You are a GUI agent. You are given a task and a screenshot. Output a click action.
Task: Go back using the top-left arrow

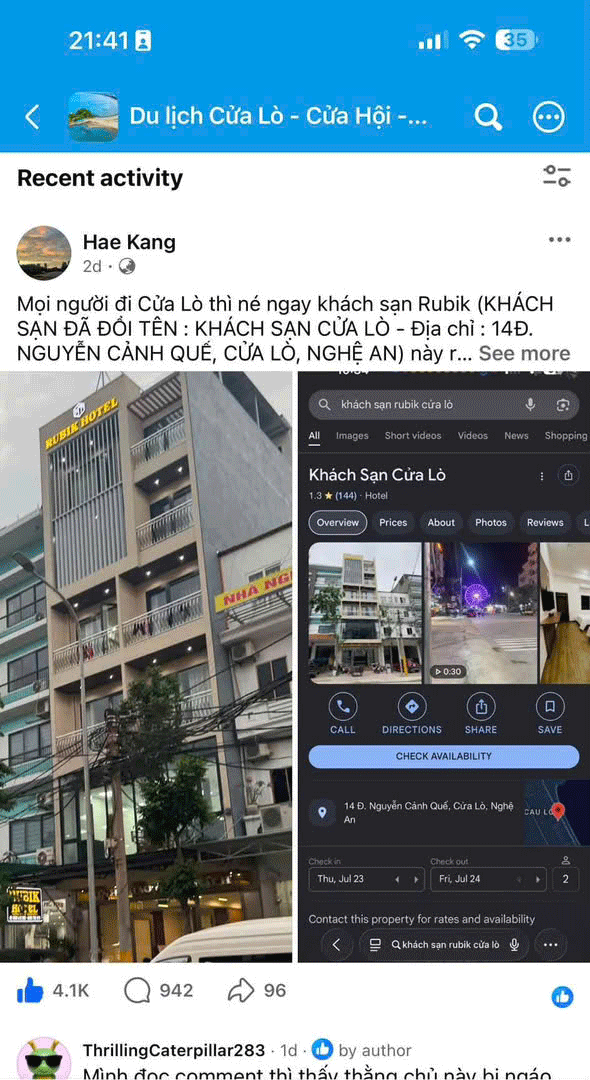(x=32, y=117)
